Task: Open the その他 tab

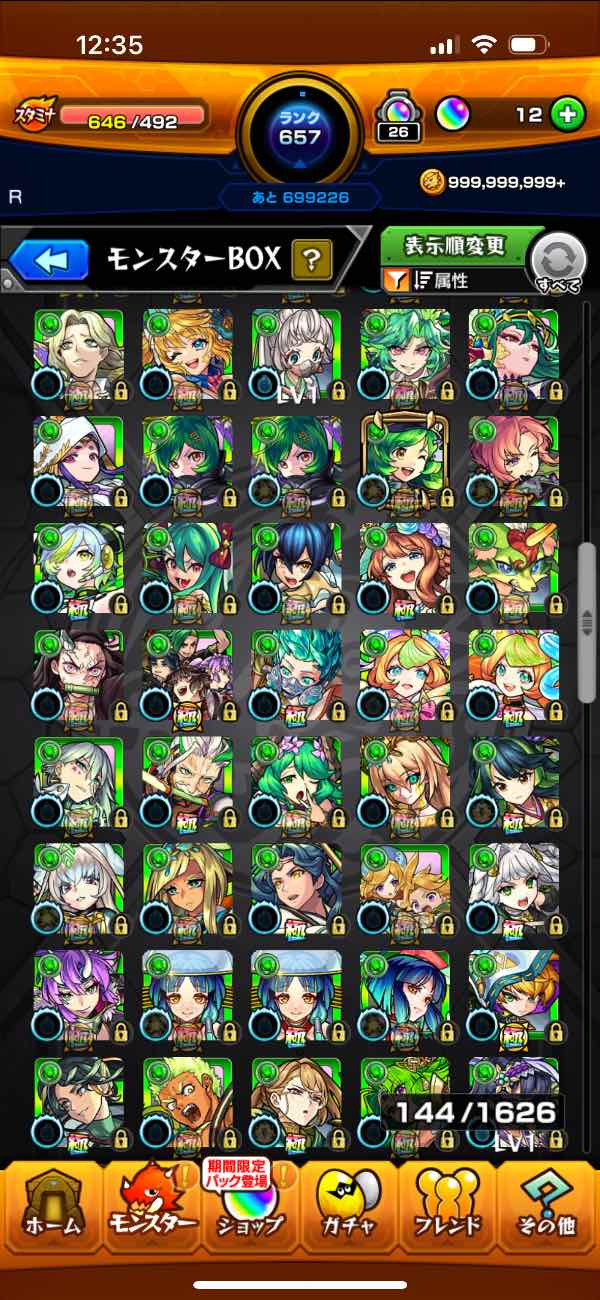Action: click(548, 1203)
